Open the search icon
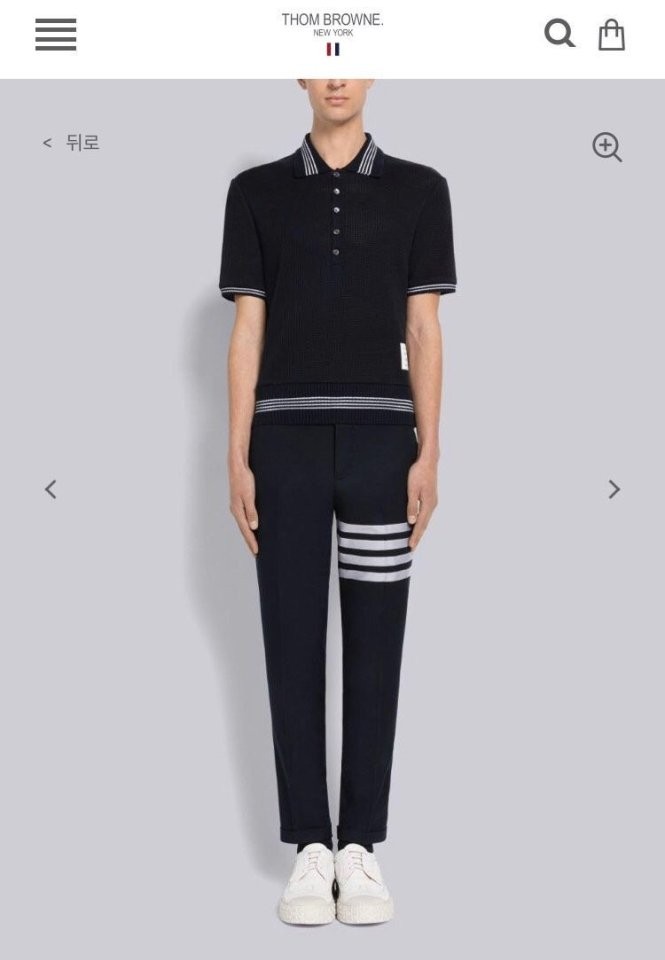 559,34
